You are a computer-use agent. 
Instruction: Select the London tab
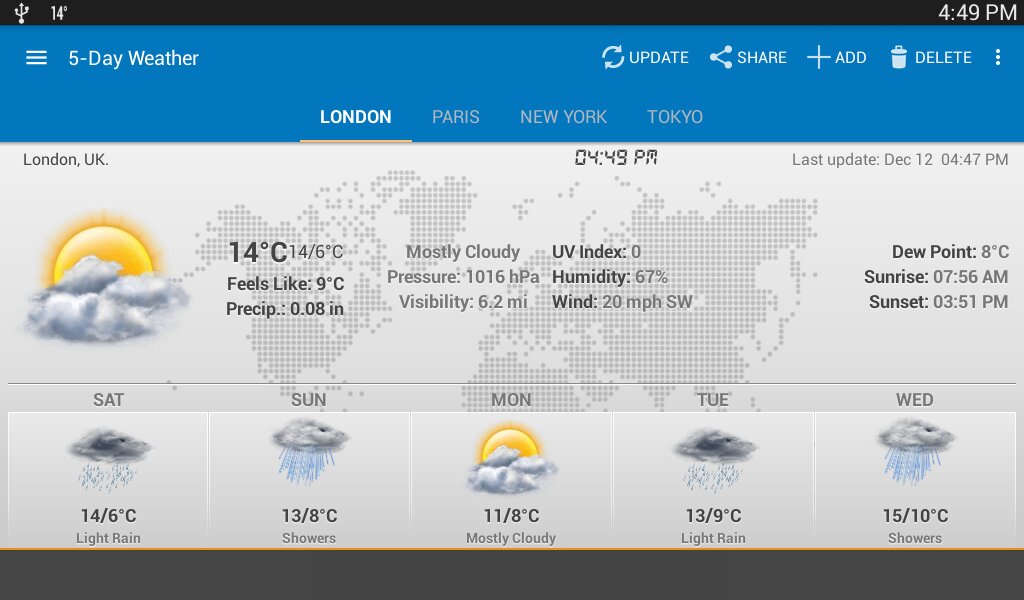pos(355,117)
